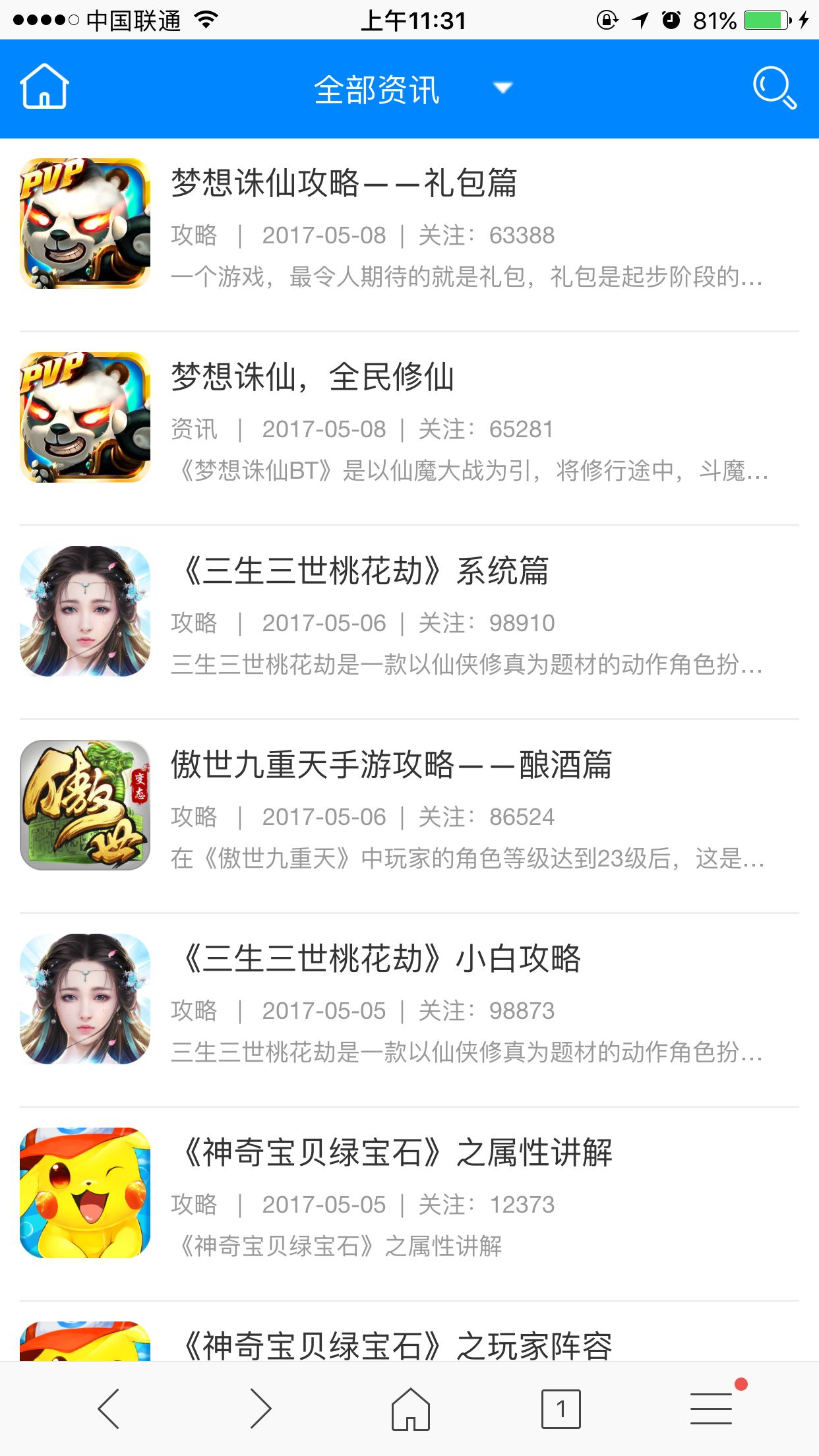
Task: Tap the home icon in blue header
Action: pyautogui.click(x=44, y=87)
